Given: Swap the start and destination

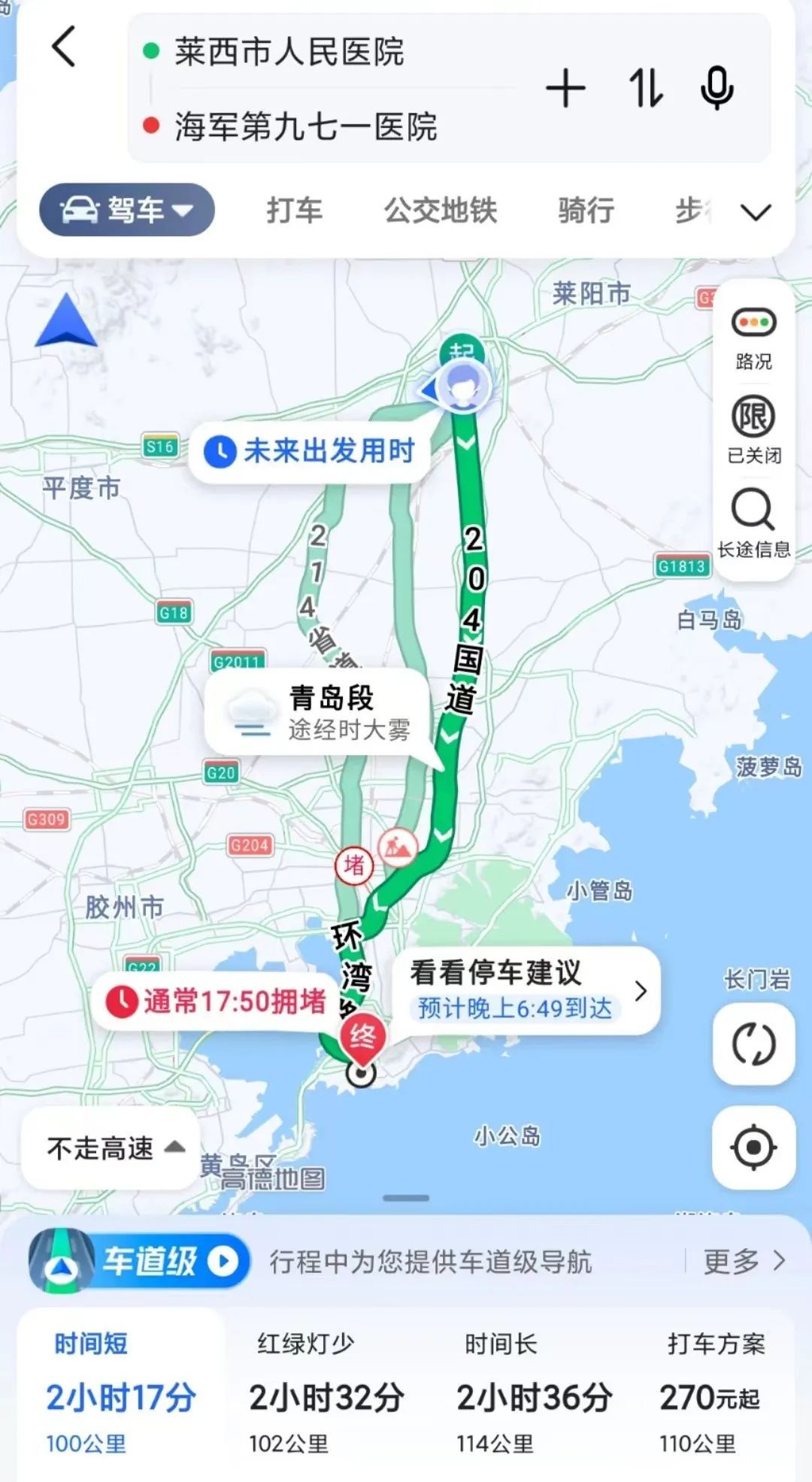Looking at the screenshot, I should (x=645, y=89).
